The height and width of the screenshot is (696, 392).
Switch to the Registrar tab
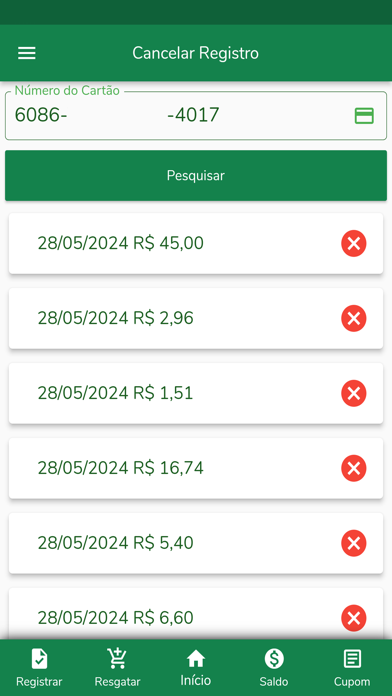point(39,668)
